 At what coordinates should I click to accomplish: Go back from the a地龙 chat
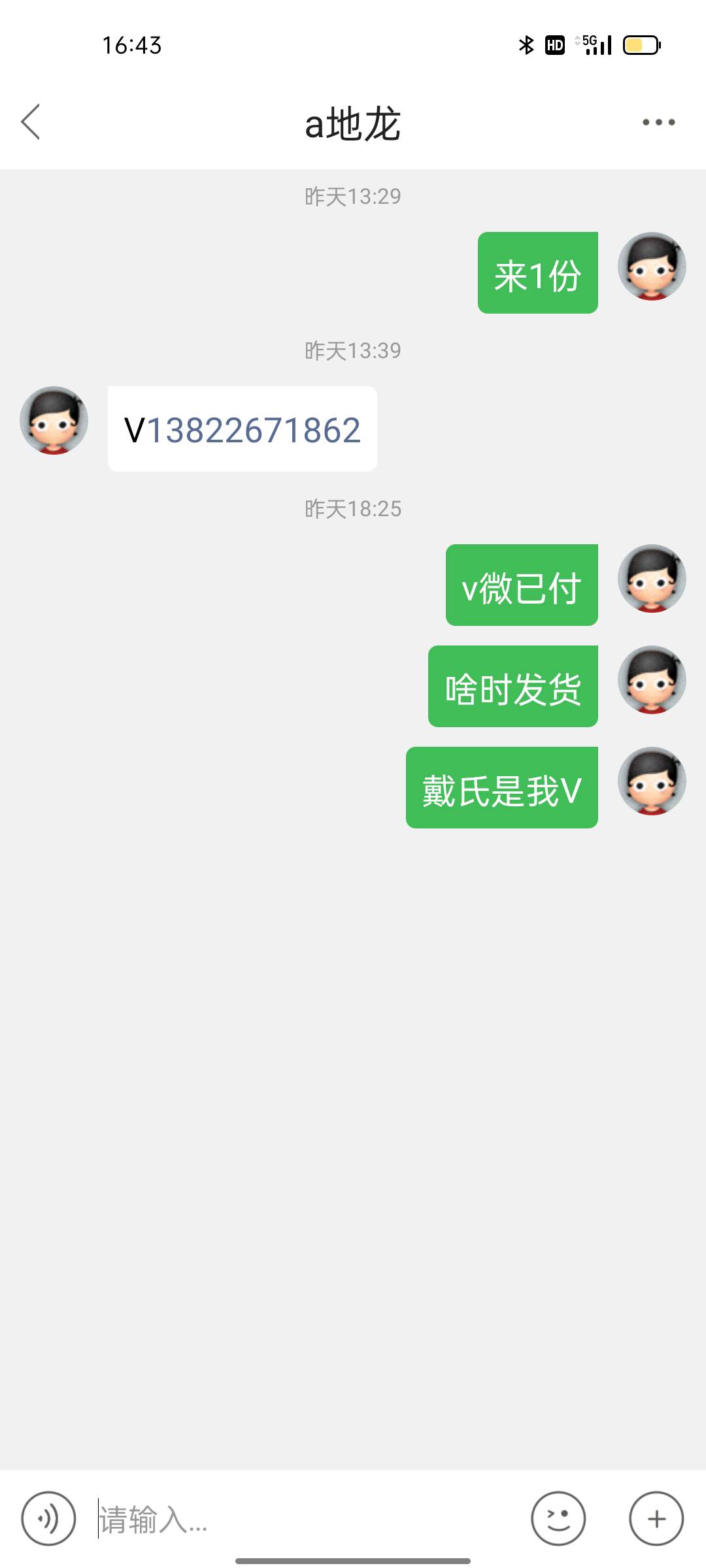(31, 122)
